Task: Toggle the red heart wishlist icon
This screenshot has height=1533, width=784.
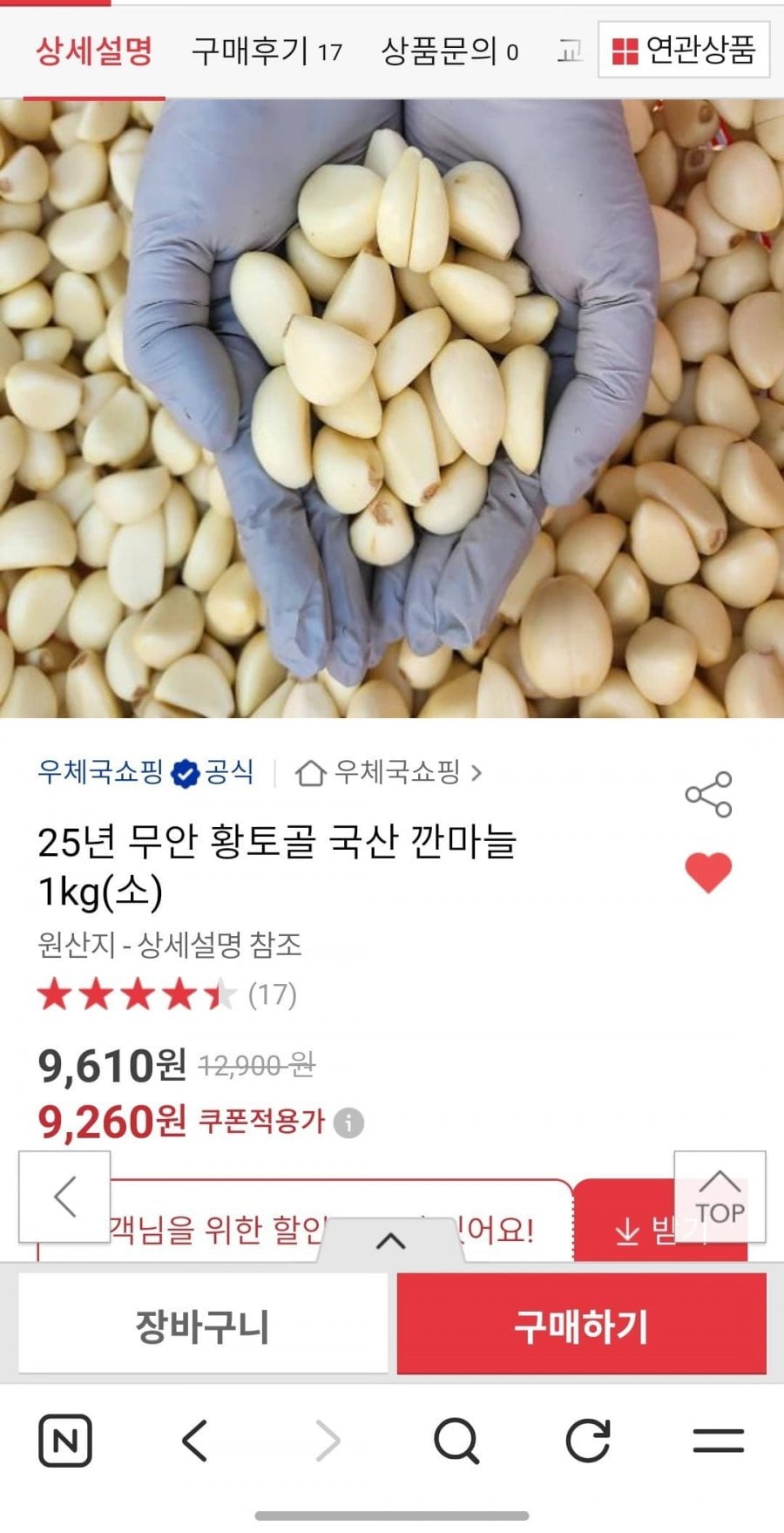Action: tap(708, 872)
